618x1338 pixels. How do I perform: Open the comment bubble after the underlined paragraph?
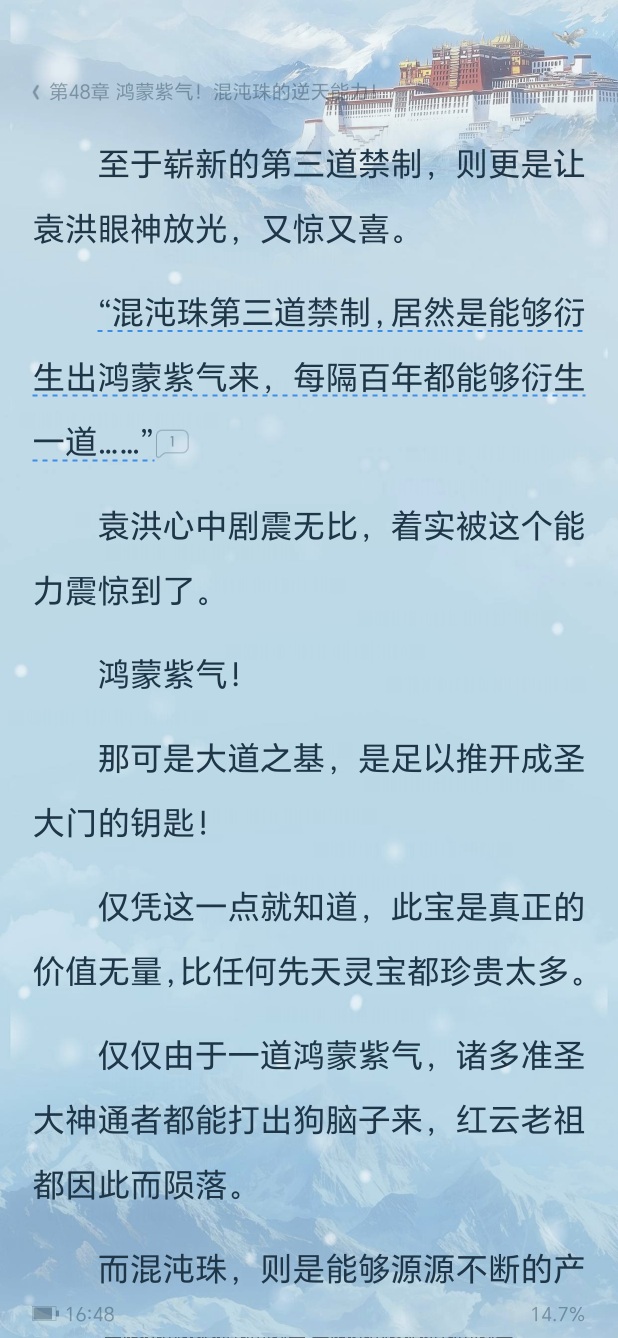[x=173, y=442]
